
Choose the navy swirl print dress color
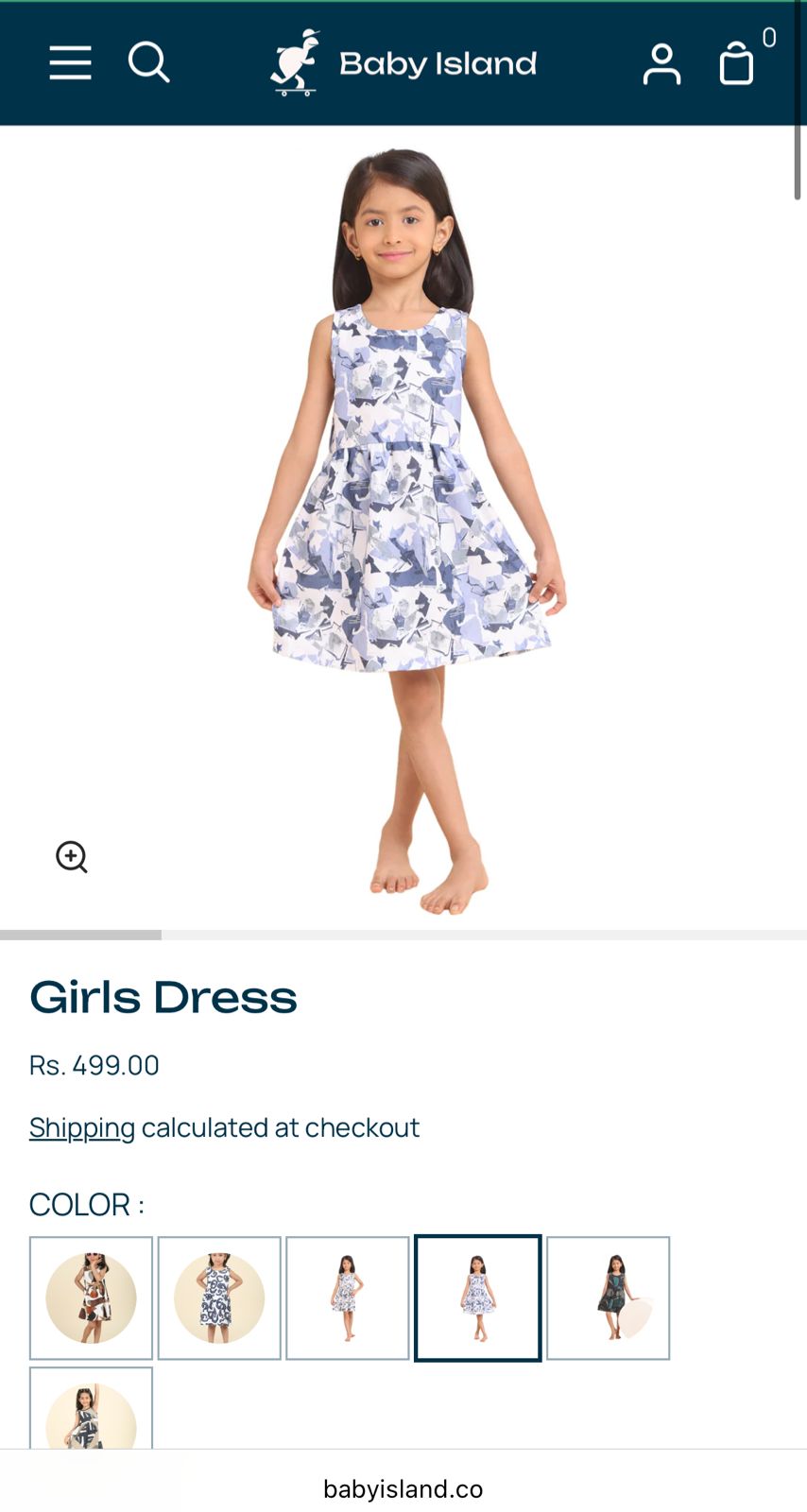219,1297
